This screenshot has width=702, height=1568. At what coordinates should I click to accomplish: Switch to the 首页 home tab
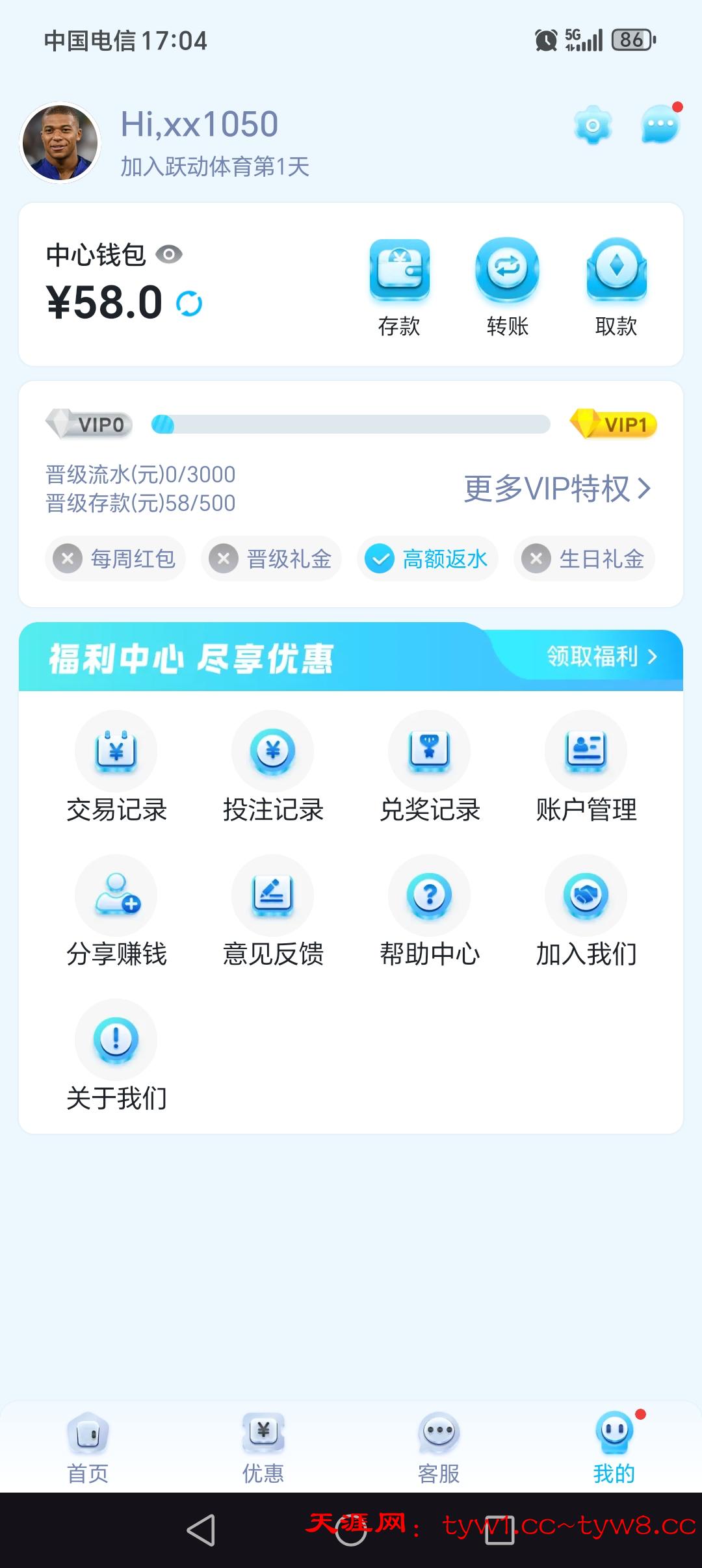(x=88, y=1447)
